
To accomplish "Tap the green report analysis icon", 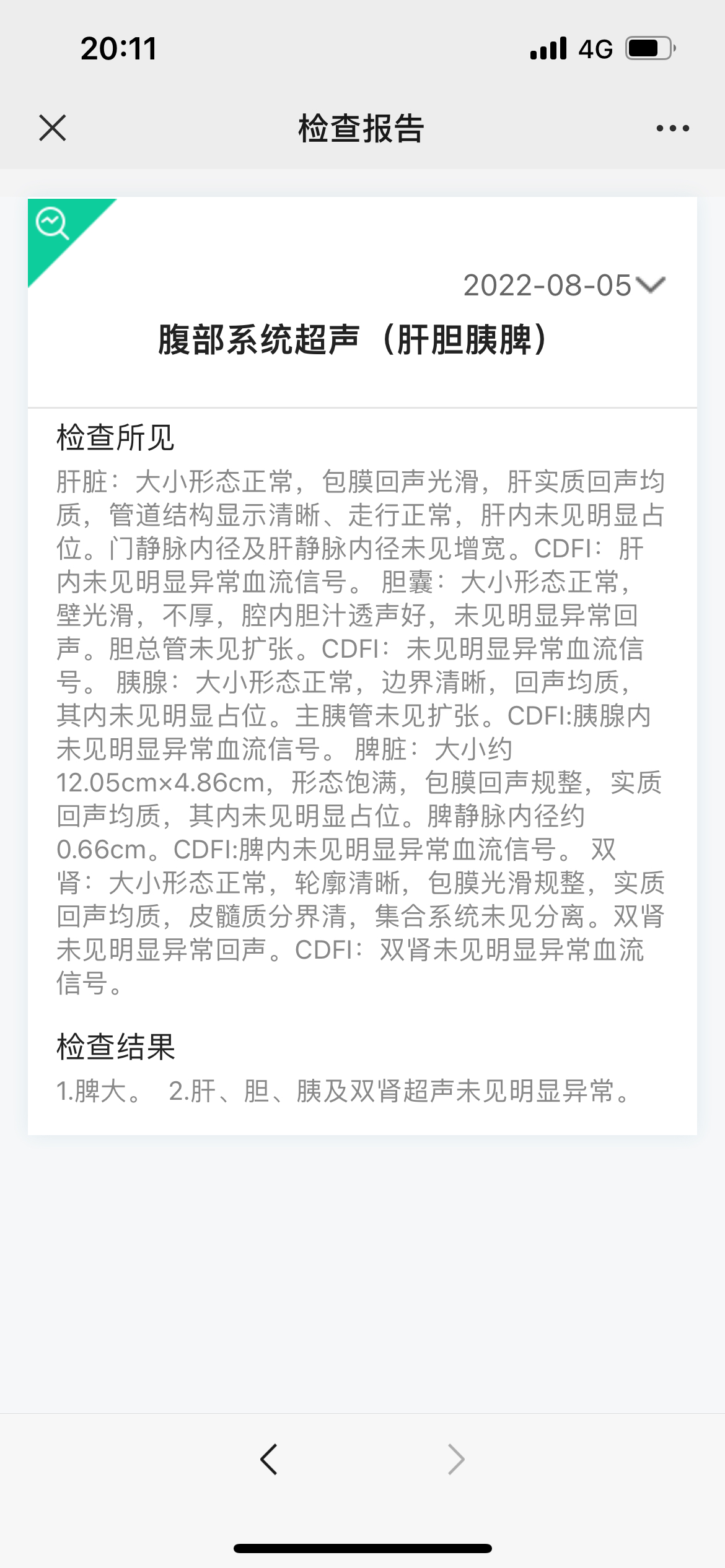I will pyautogui.click(x=53, y=224).
